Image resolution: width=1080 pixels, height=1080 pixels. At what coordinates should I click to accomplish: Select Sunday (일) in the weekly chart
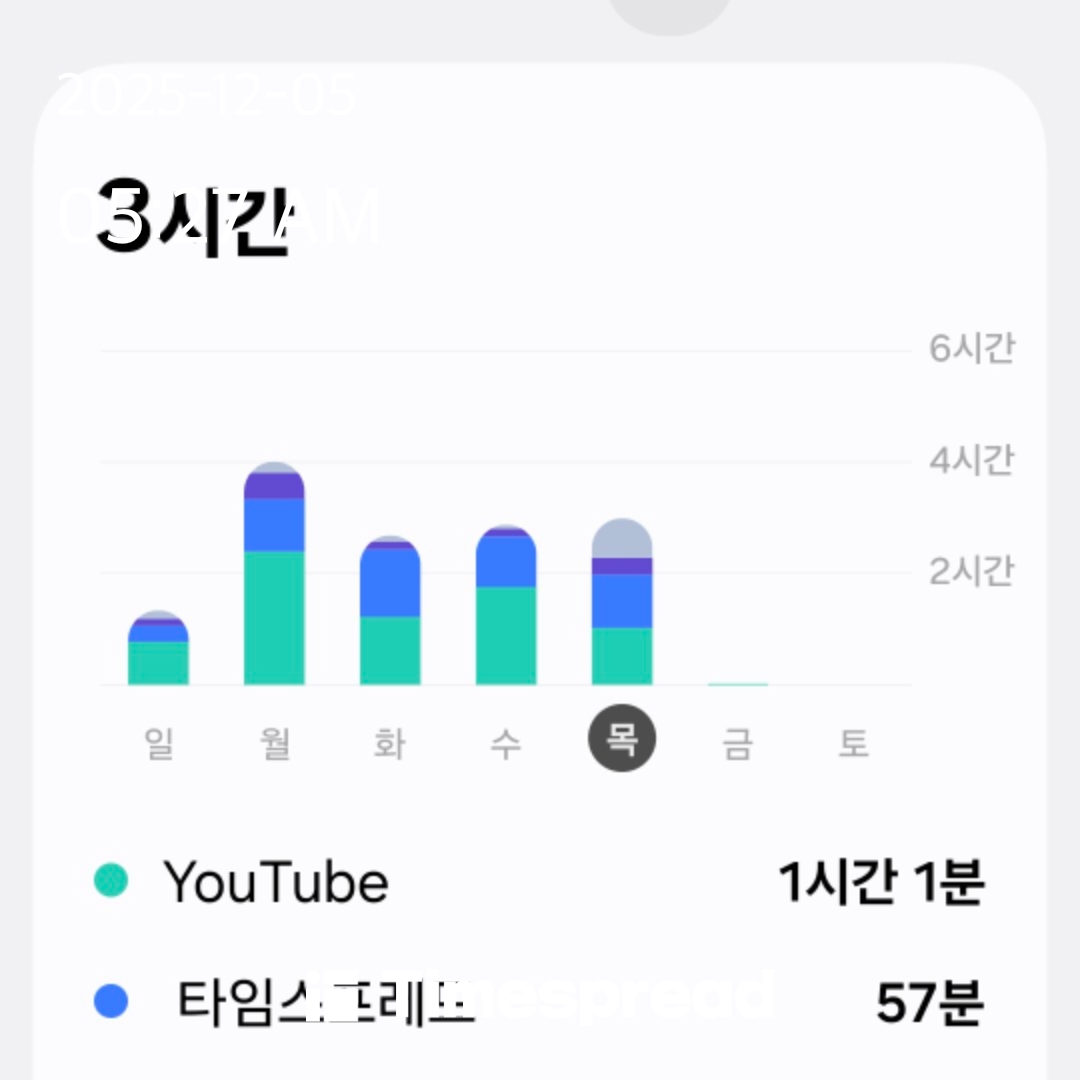(159, 743)
